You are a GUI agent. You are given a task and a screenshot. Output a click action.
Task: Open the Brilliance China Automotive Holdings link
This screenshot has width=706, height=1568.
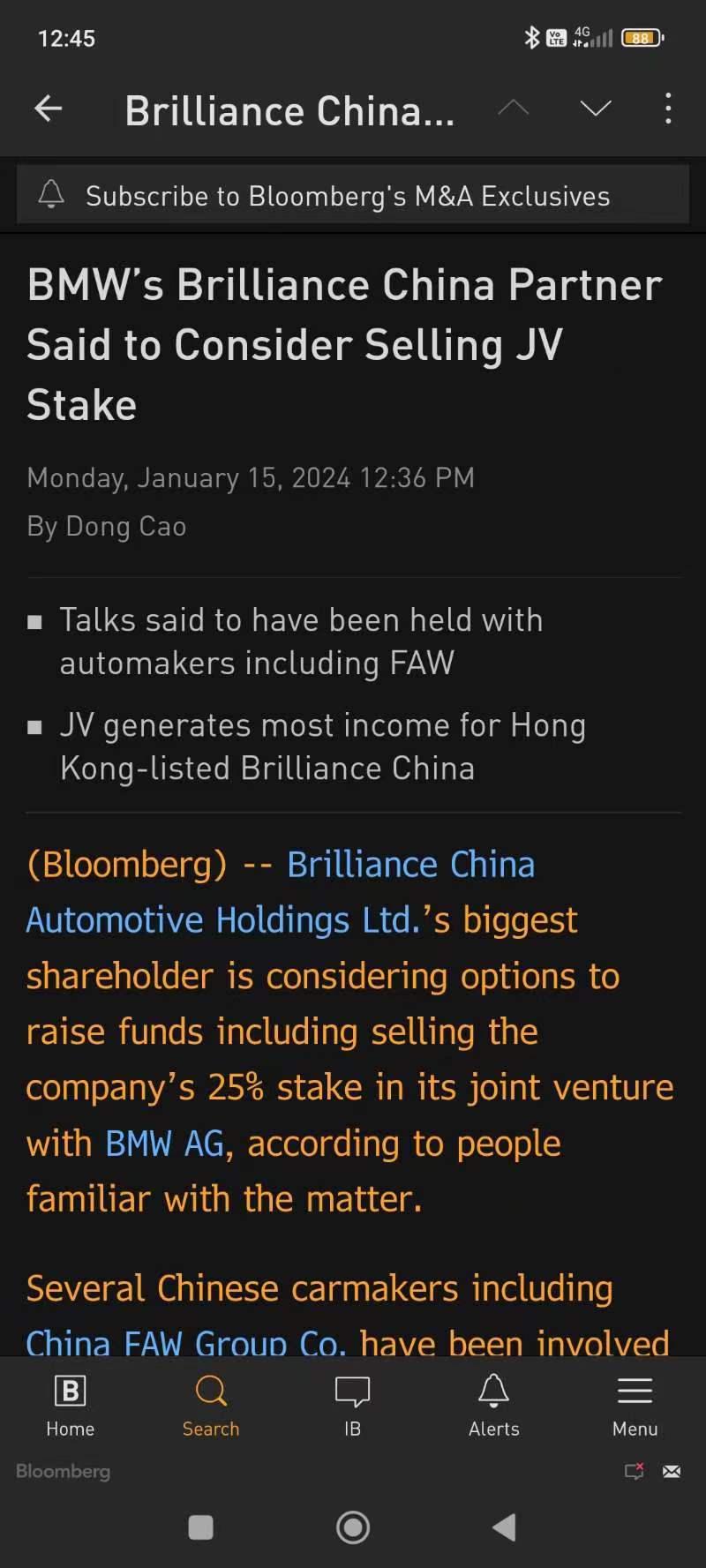coord(410,866)
